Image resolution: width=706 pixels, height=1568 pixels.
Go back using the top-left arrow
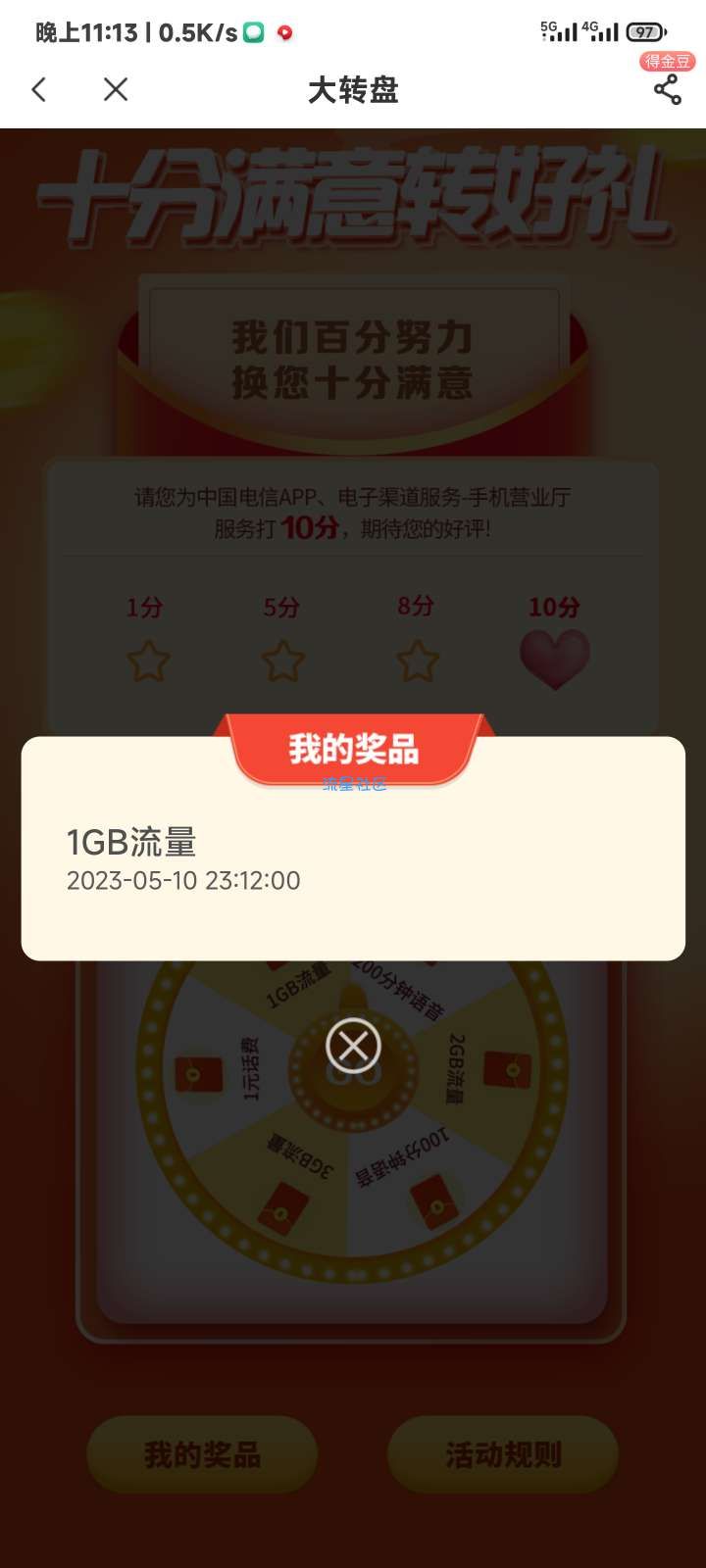tap(39, 90)
